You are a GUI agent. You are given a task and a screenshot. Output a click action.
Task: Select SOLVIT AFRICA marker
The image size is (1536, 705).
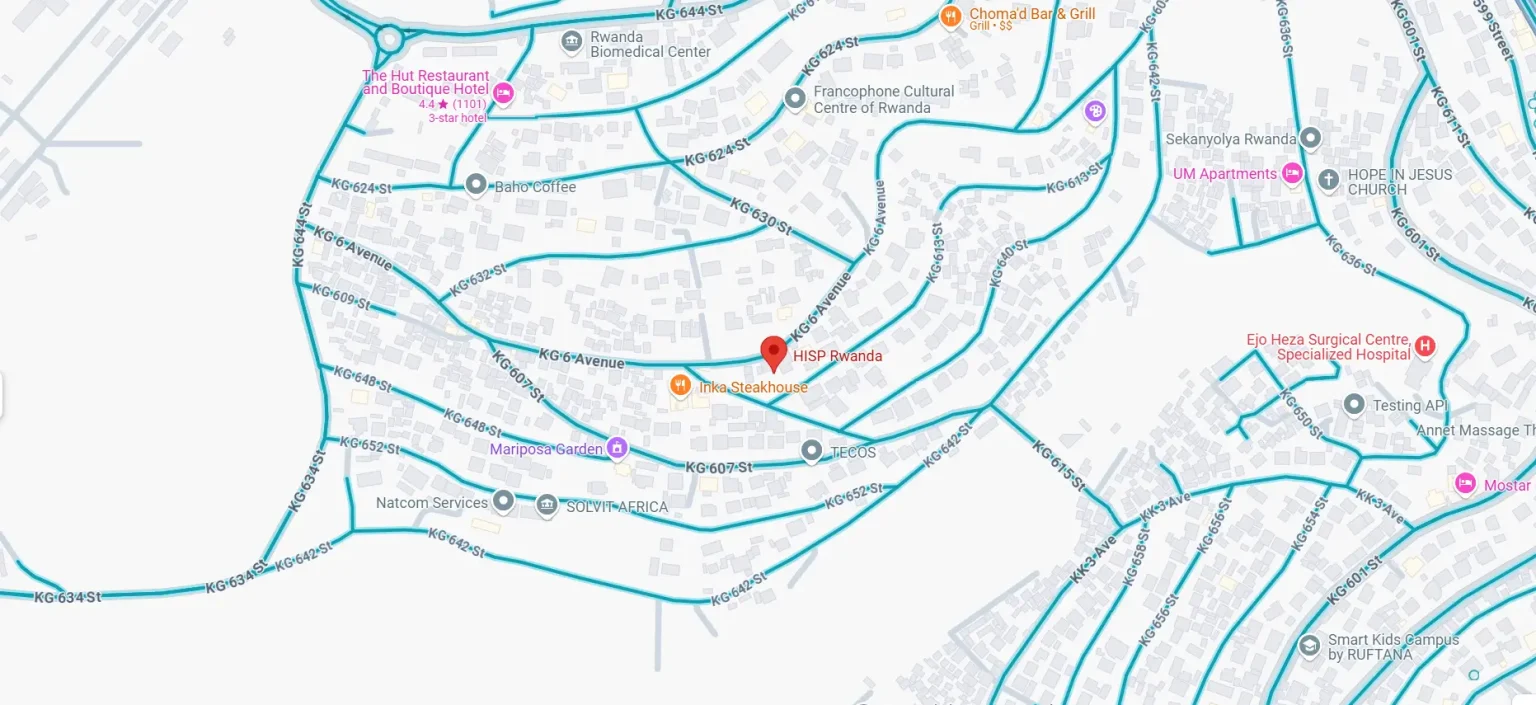tap(546, 505)
